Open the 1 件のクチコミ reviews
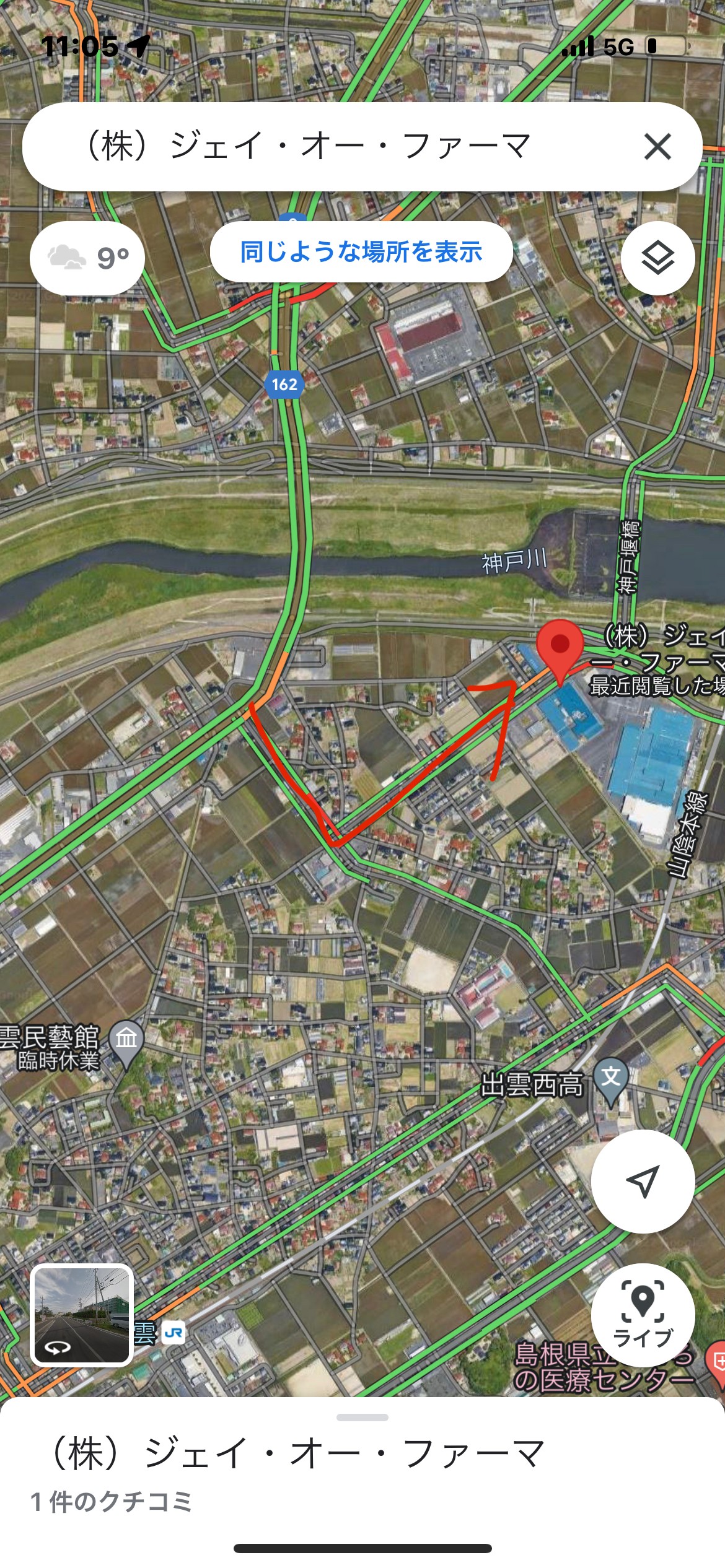This screenshot has width=725, height=1568. (x=112, y=1502)
